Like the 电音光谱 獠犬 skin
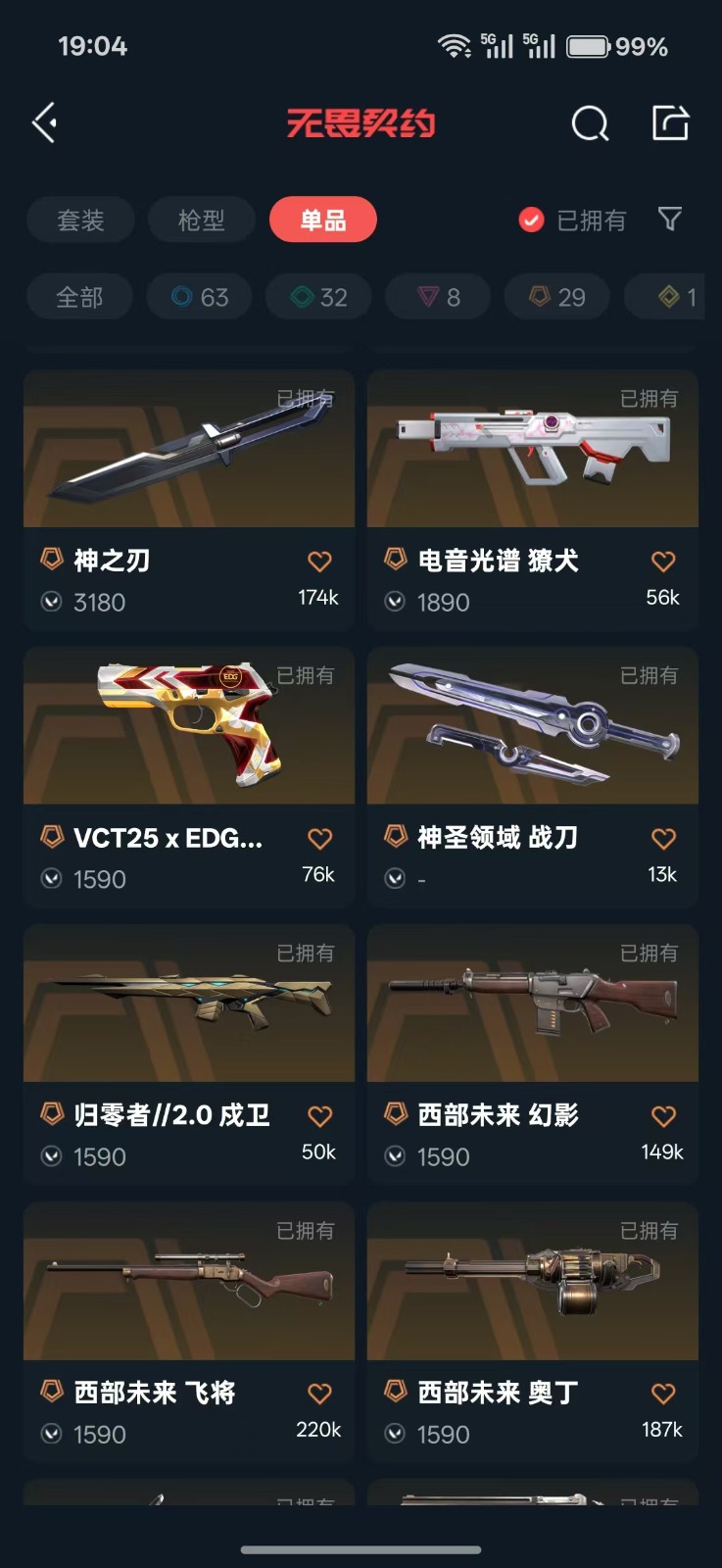722x1568 pixels. pos(663,562)
